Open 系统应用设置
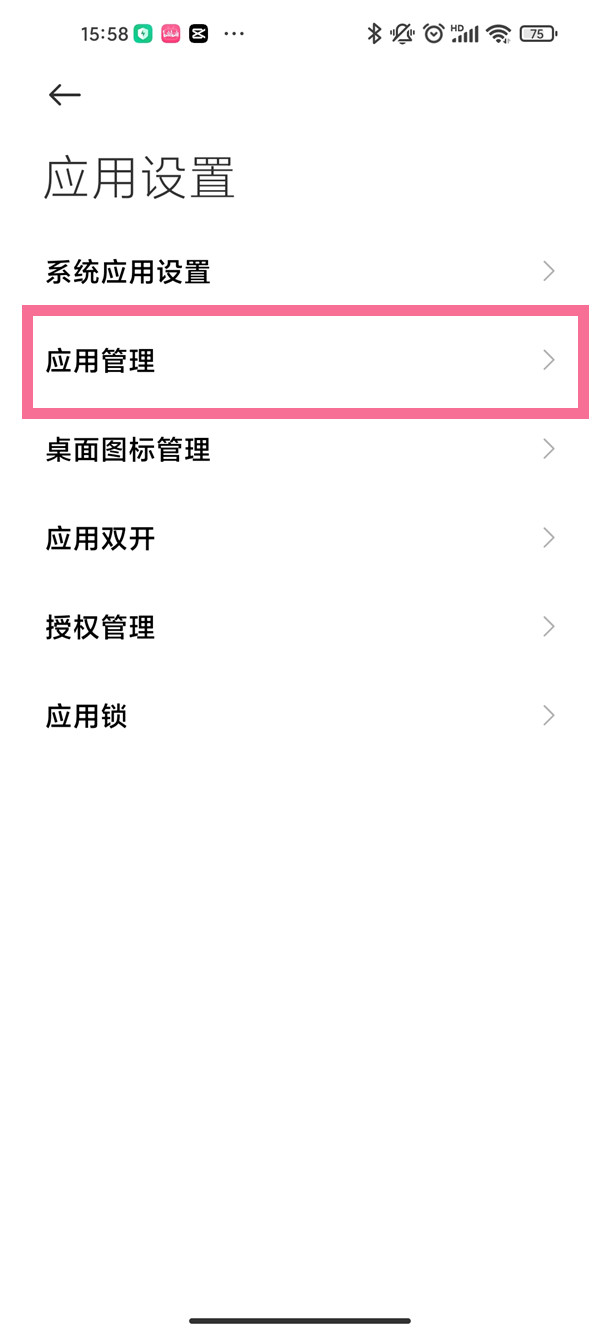 [300, 272]
